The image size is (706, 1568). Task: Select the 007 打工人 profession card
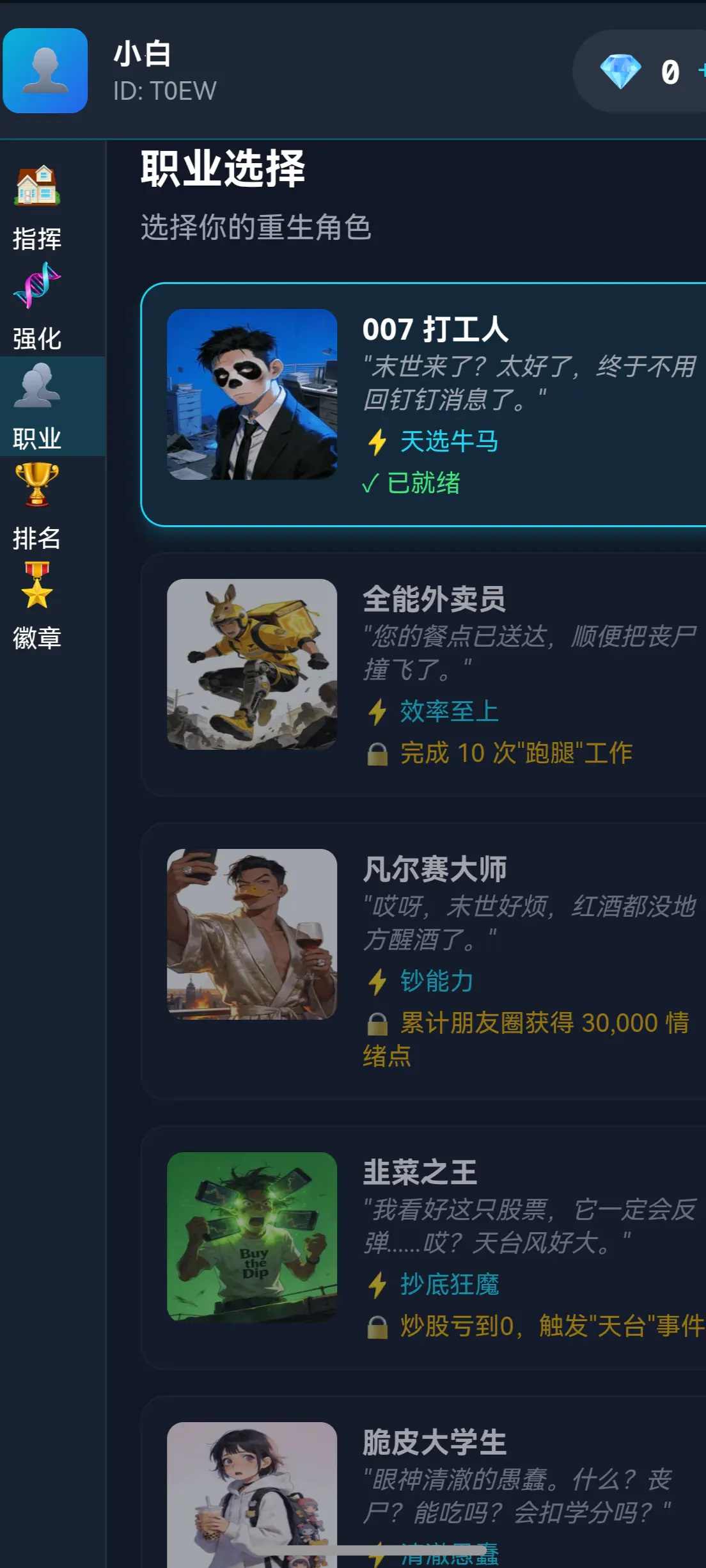(x=422, y=403)
